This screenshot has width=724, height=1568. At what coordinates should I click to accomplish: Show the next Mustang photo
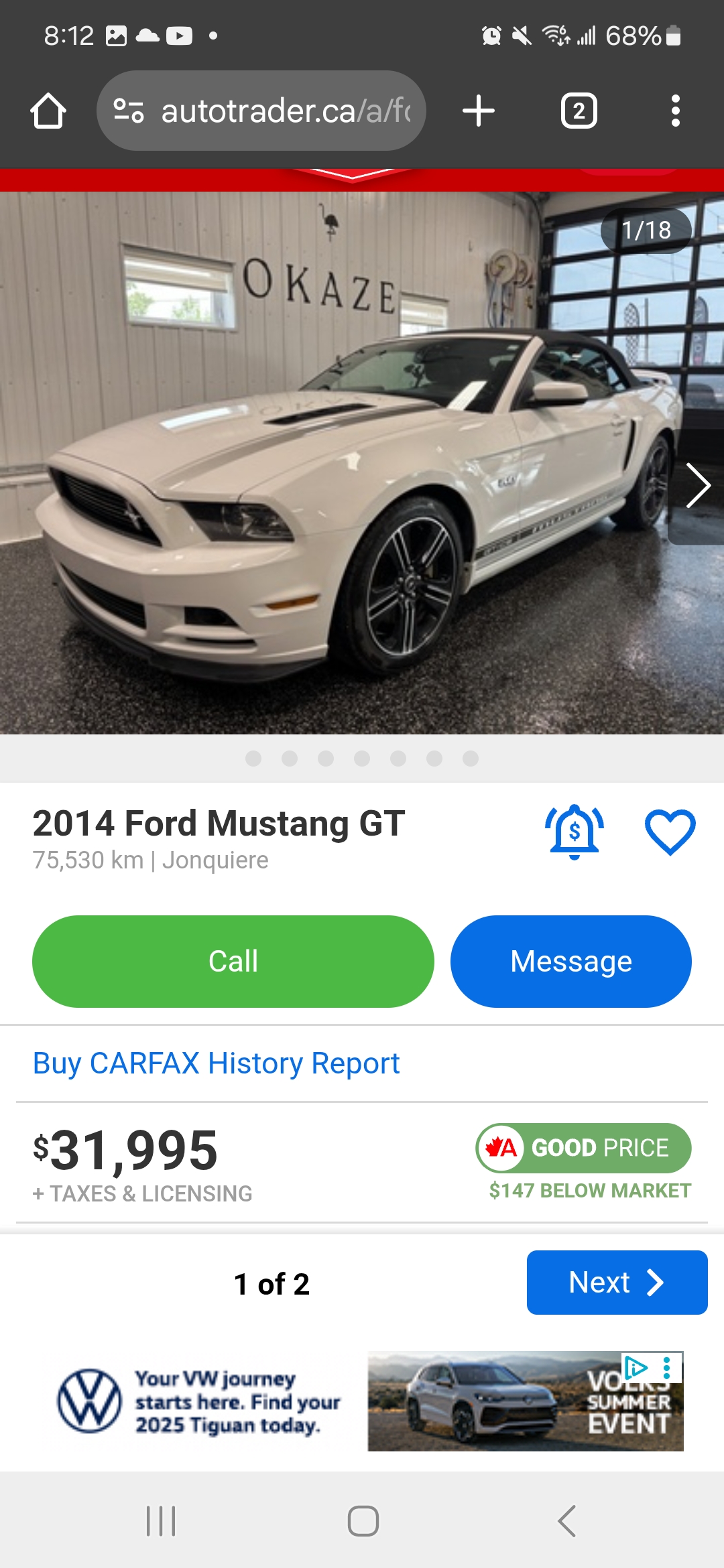698,486
